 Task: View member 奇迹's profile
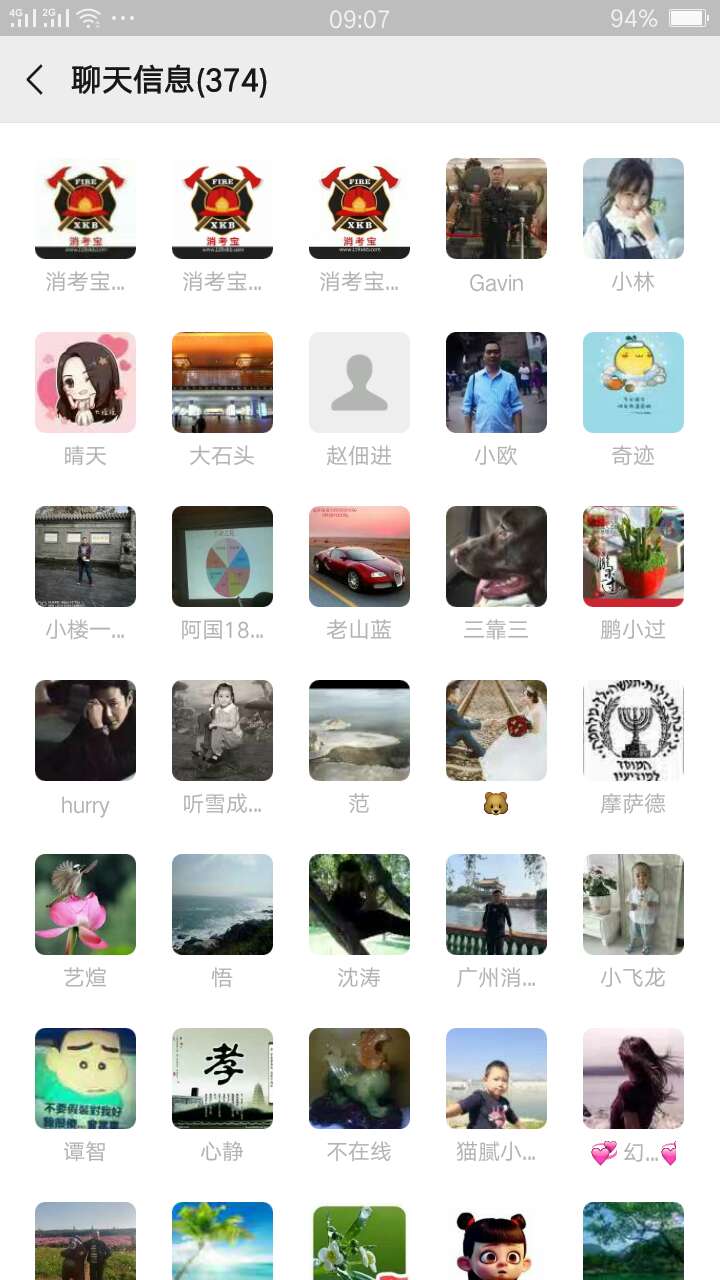[x=633, y=382]
